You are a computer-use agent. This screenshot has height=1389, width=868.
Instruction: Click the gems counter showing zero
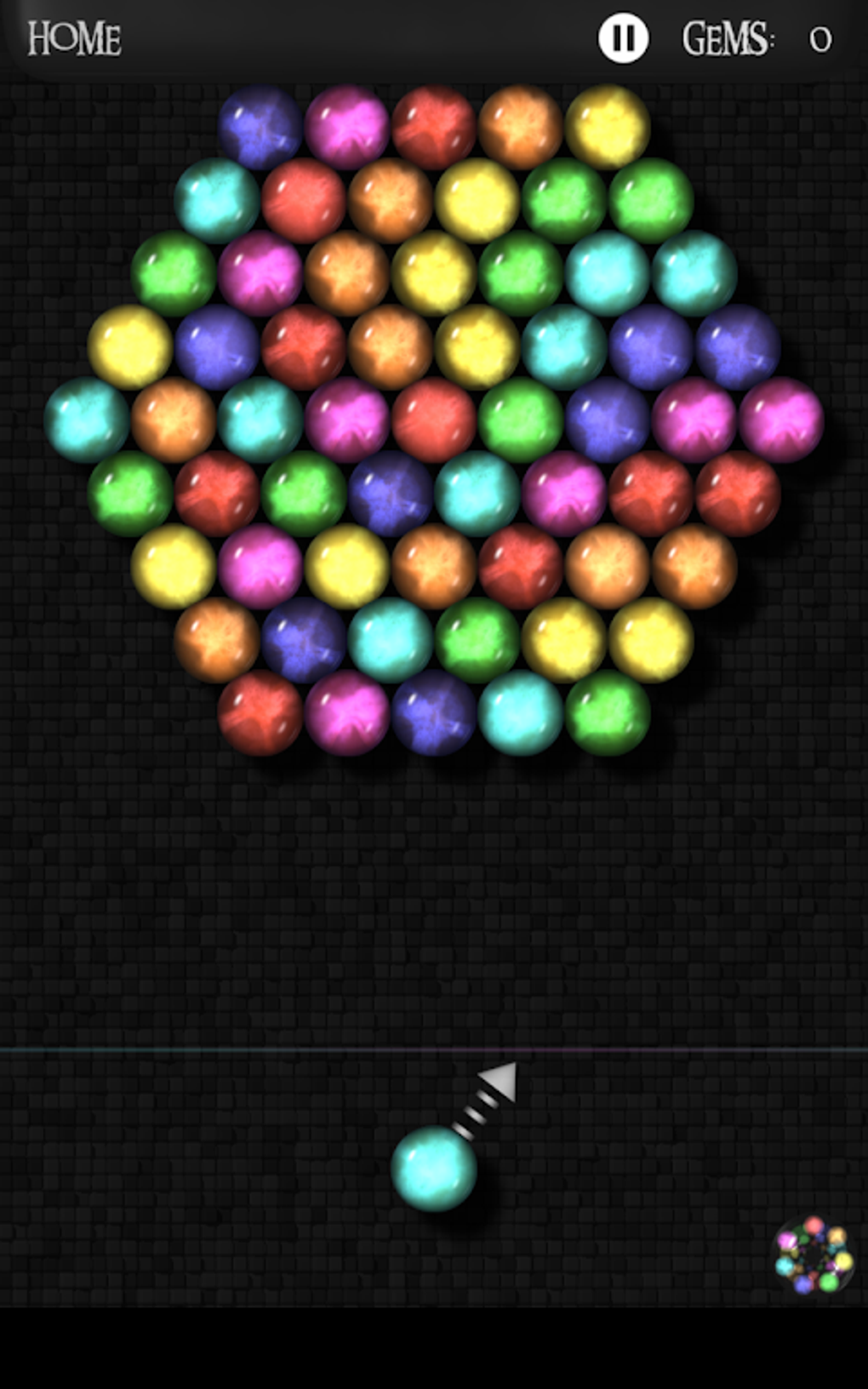pyautogui.click(x=821, y=37)
